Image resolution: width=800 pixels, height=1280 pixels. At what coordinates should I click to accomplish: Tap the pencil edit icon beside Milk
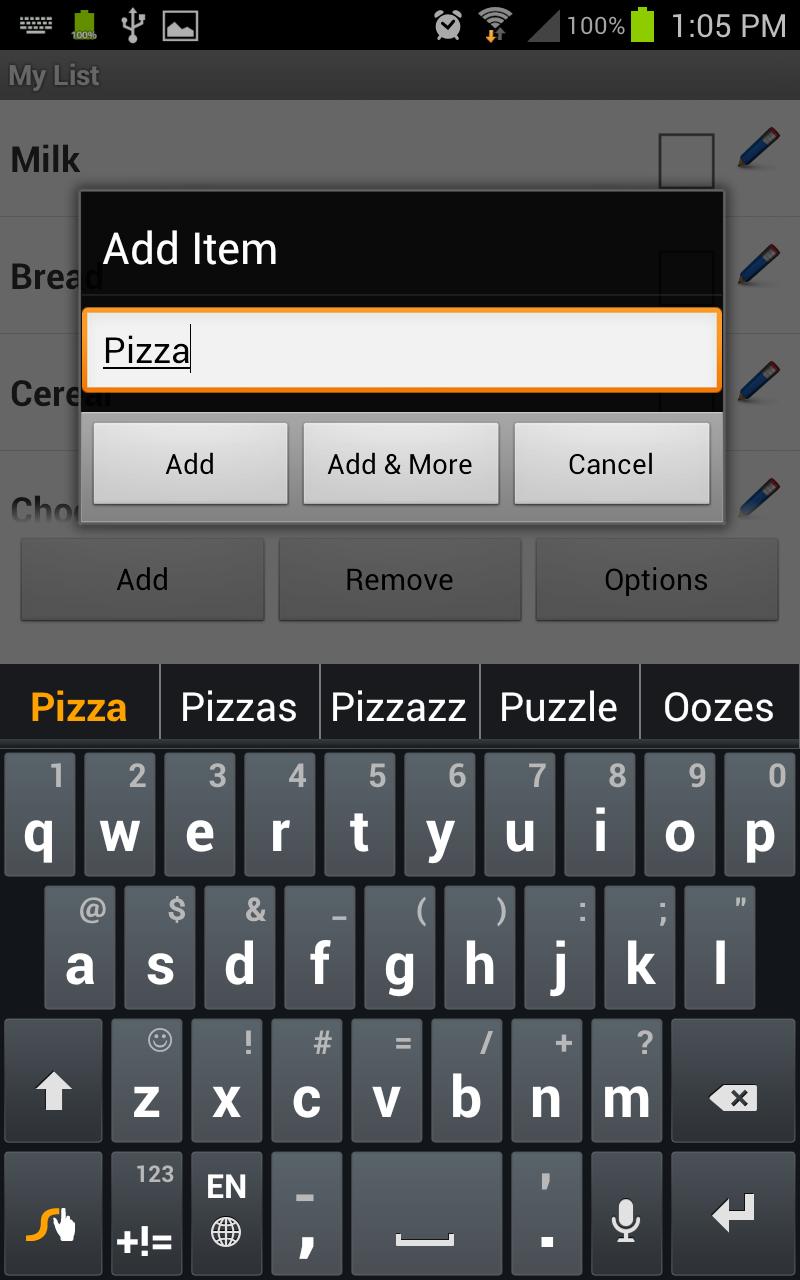[760, 146]
